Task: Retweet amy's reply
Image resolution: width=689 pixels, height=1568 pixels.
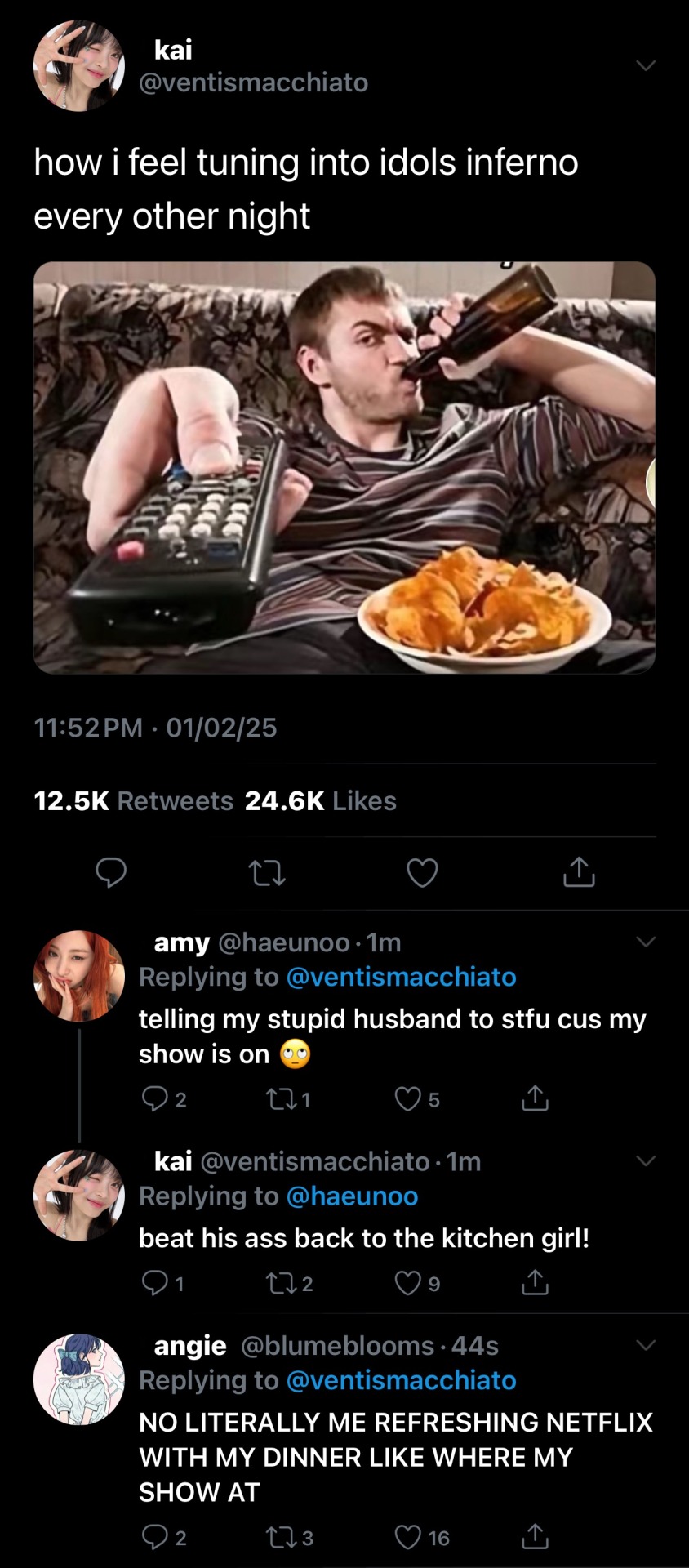Action: tap(278, 1099)
